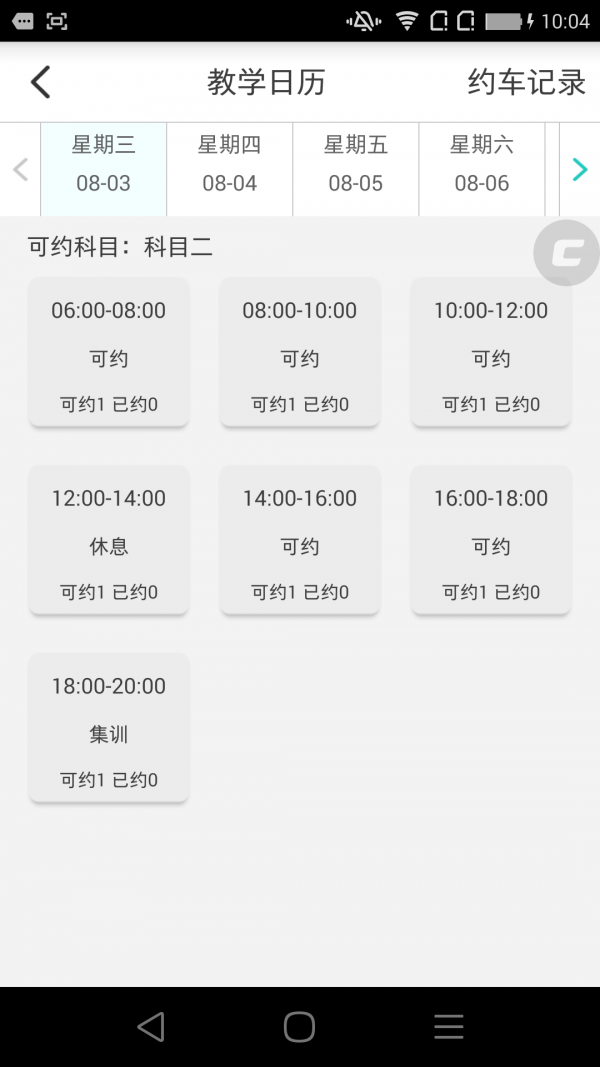Open recent apps from navigation bar

coord(448,1026)
